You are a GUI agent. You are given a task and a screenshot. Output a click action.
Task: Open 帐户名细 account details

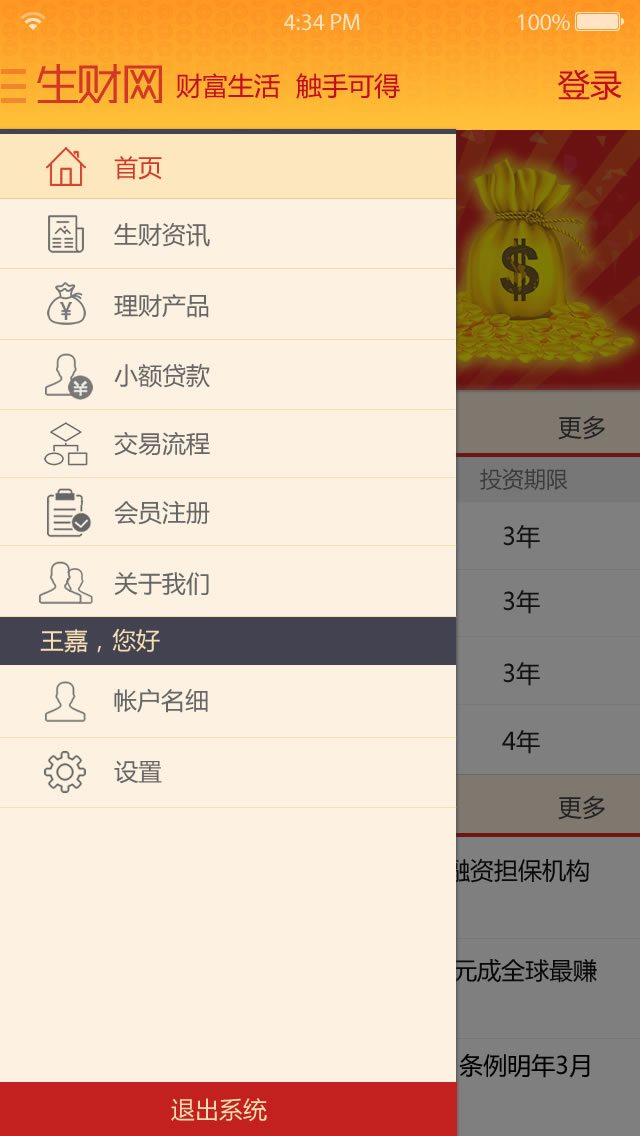(227, 701)
